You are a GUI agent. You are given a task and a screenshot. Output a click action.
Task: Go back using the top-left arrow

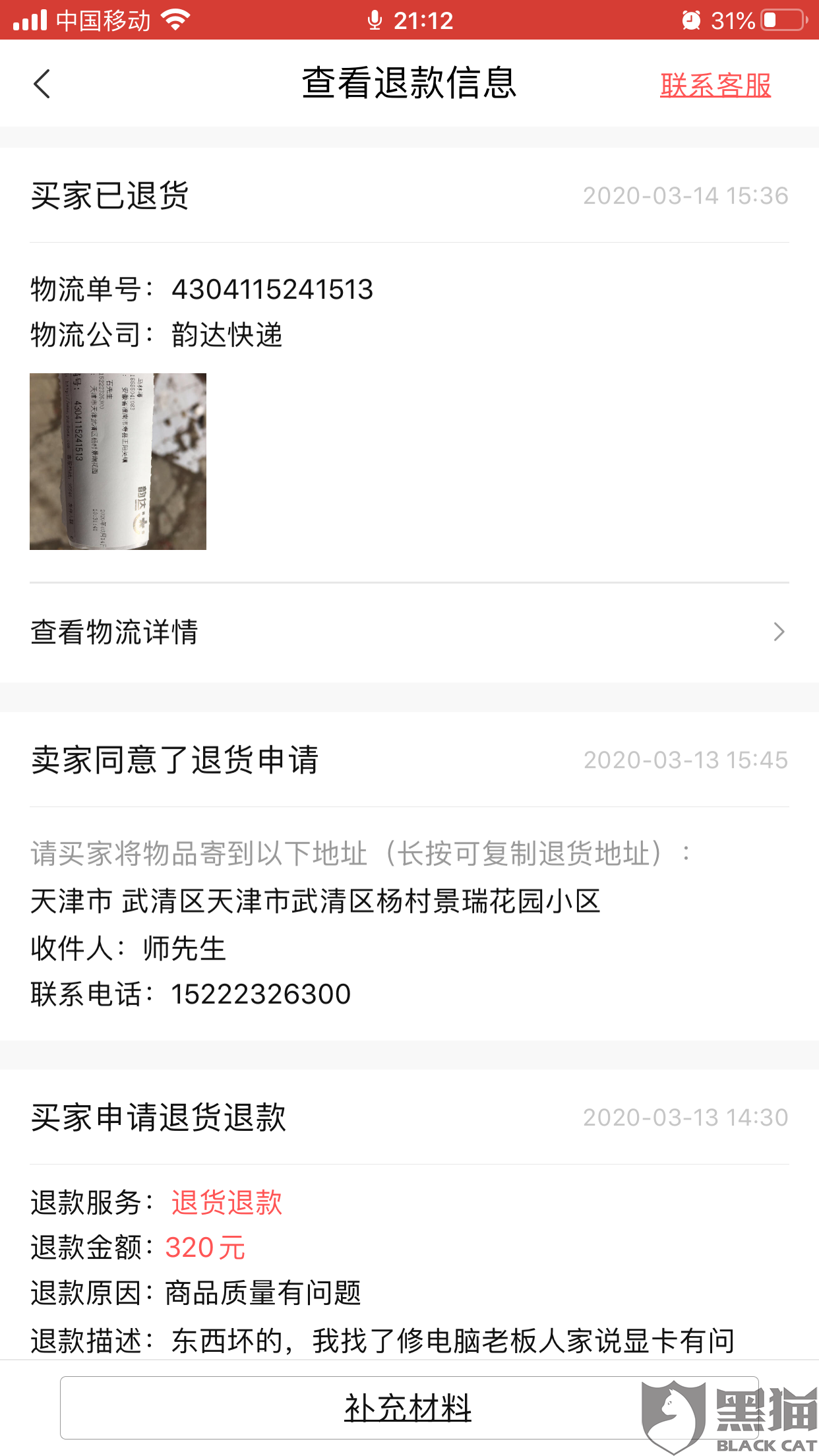[x=42, y=84]
